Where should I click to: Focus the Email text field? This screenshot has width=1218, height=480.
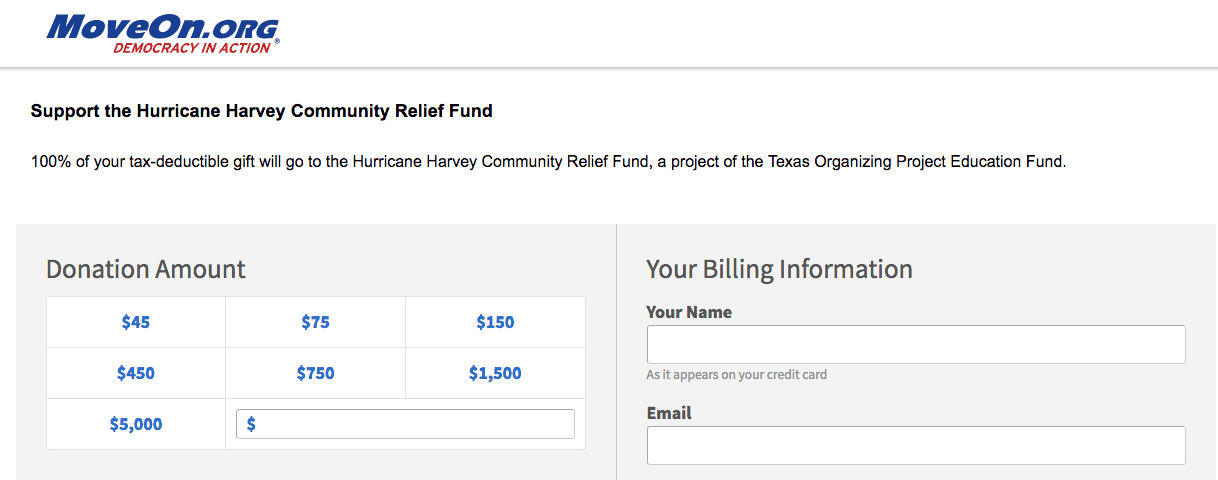pos(915,445)
